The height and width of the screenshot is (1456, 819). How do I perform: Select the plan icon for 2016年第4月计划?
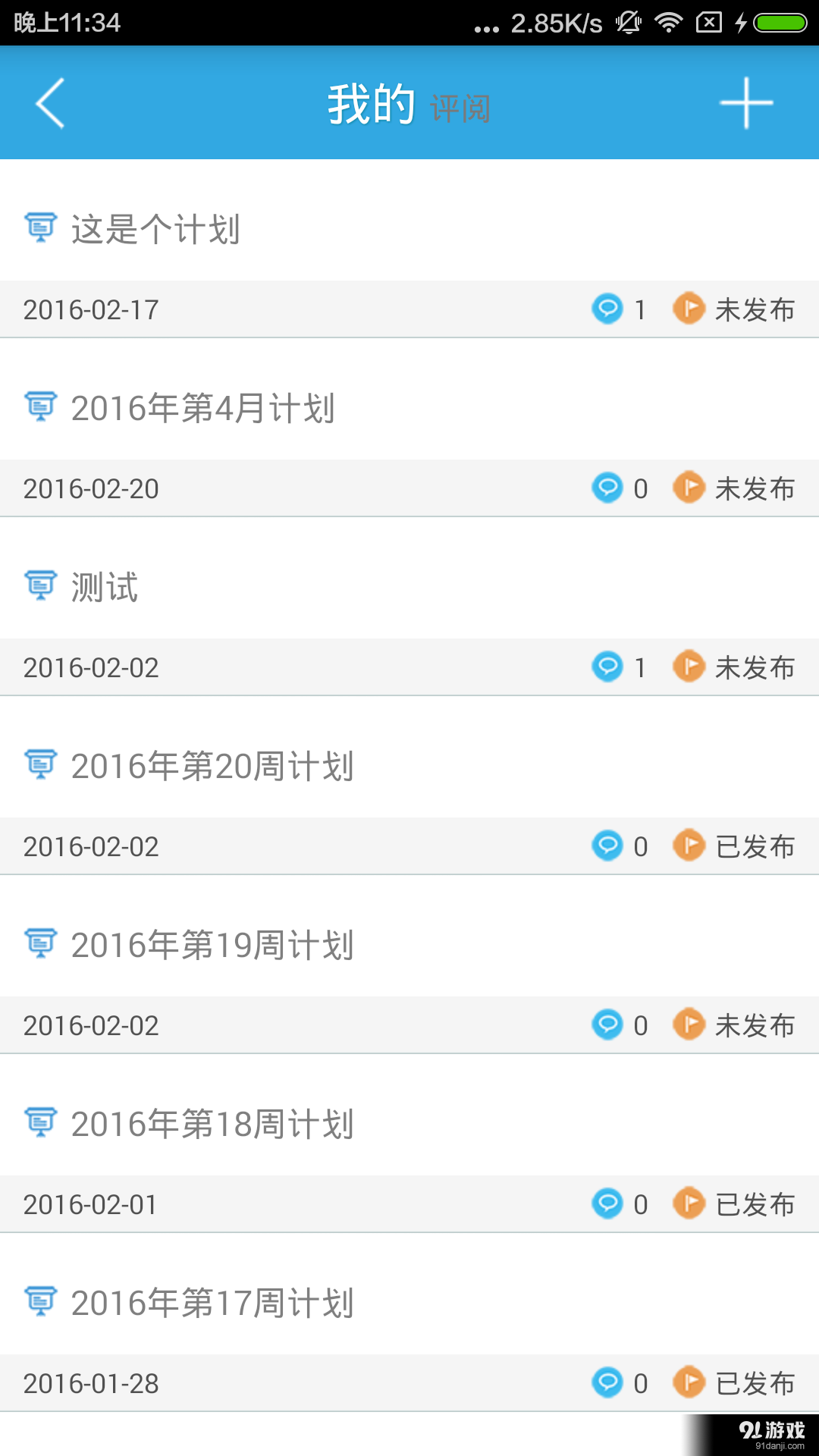pos(41,406)
